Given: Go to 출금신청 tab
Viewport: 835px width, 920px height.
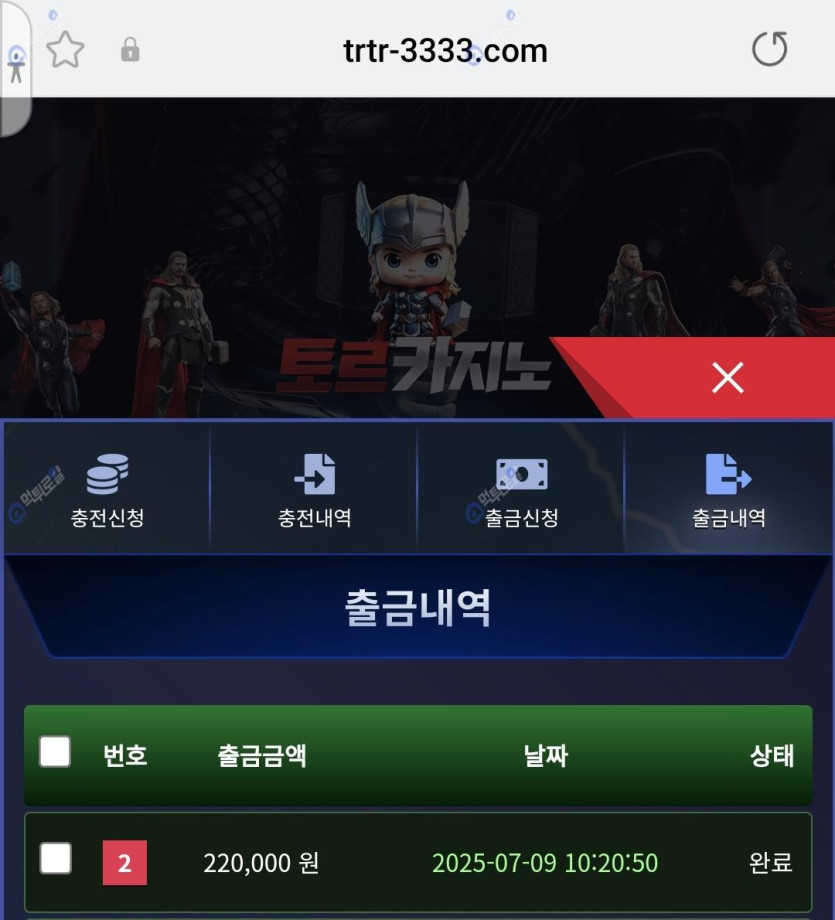Looking at the screenshot, I should (x=521, y=490).
